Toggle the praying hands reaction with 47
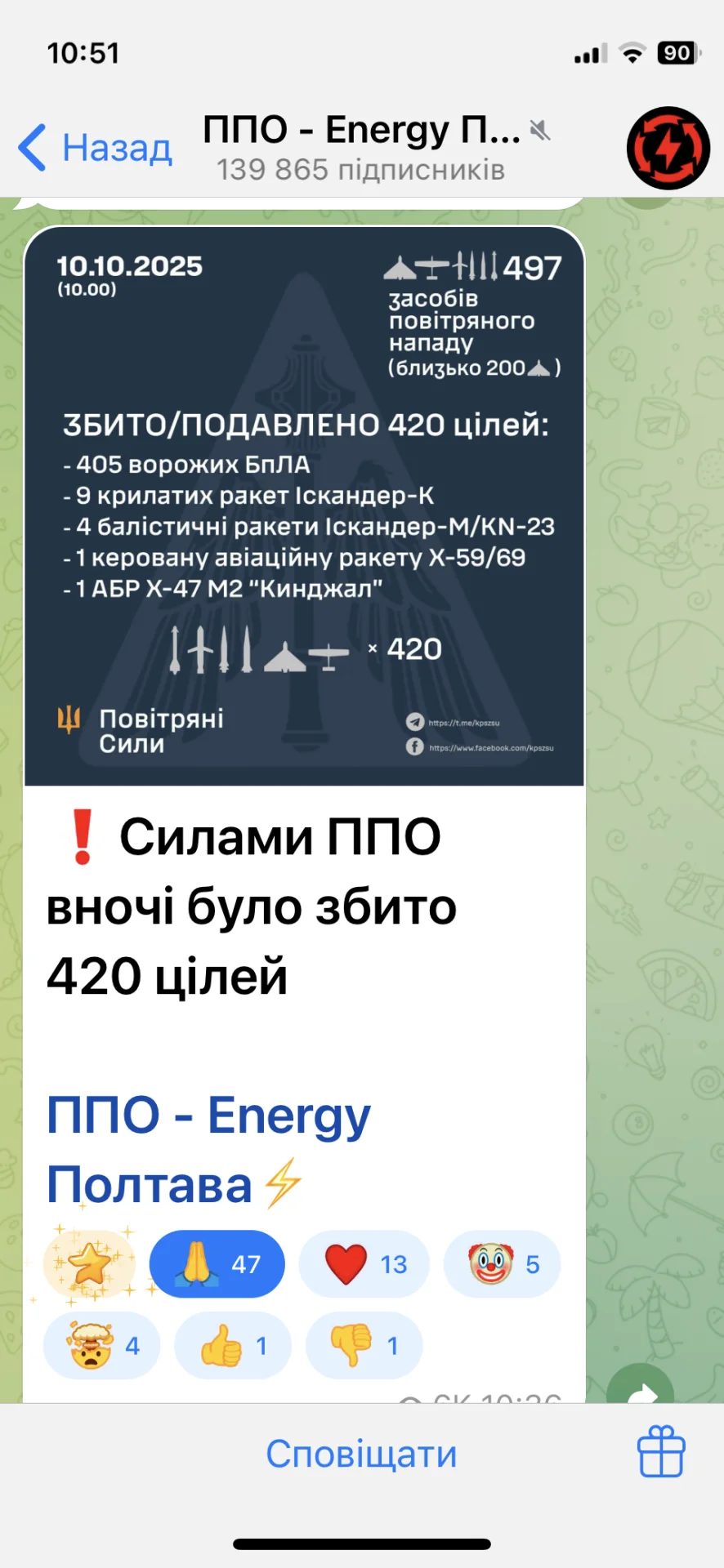 pos(217,1264)
